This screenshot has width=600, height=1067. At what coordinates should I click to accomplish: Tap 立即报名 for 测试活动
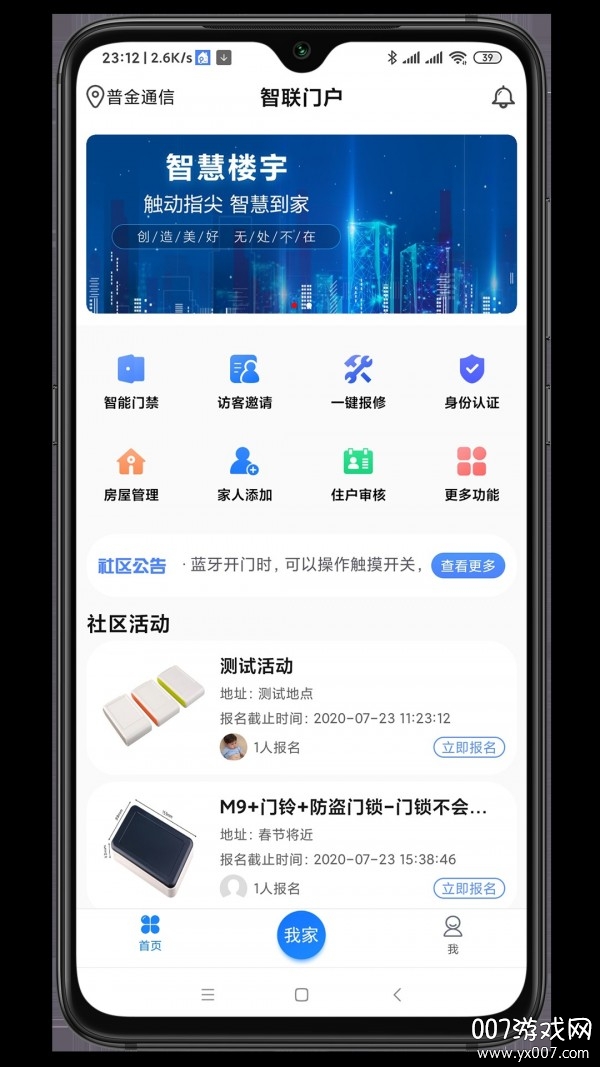[x=469, y=747]
